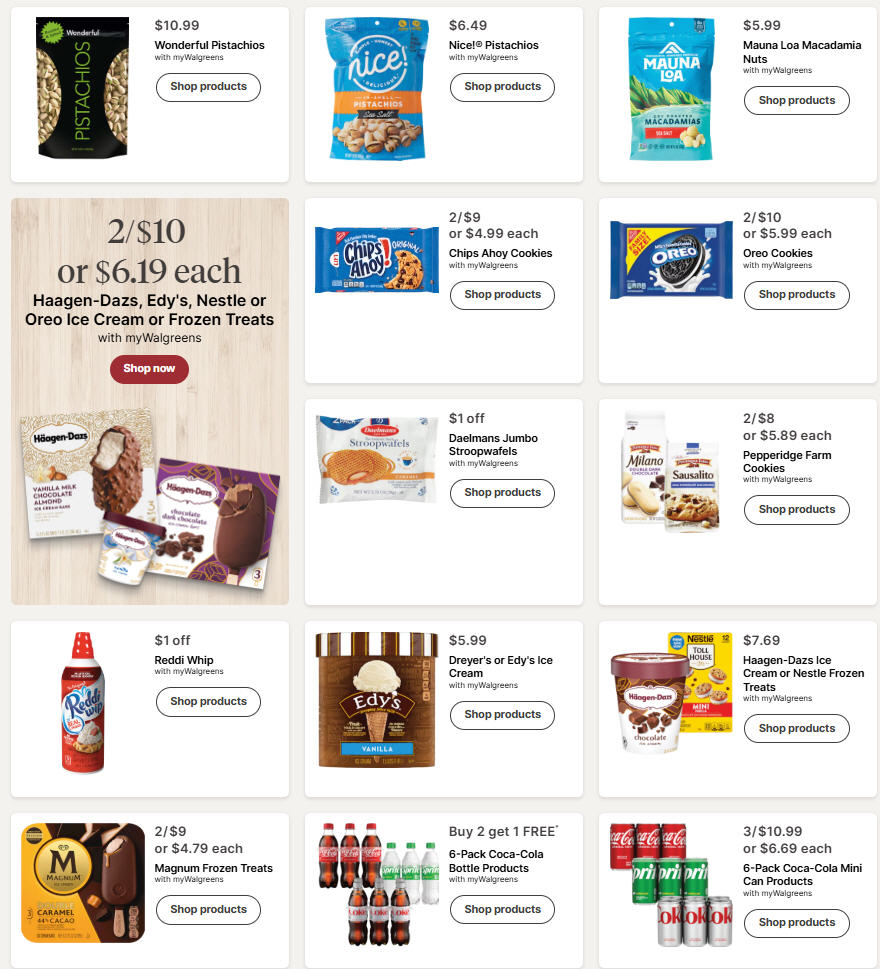Shop products for Reddi Whip
The width and height of the screenshot is (880, 969).
tap(208, 702)
